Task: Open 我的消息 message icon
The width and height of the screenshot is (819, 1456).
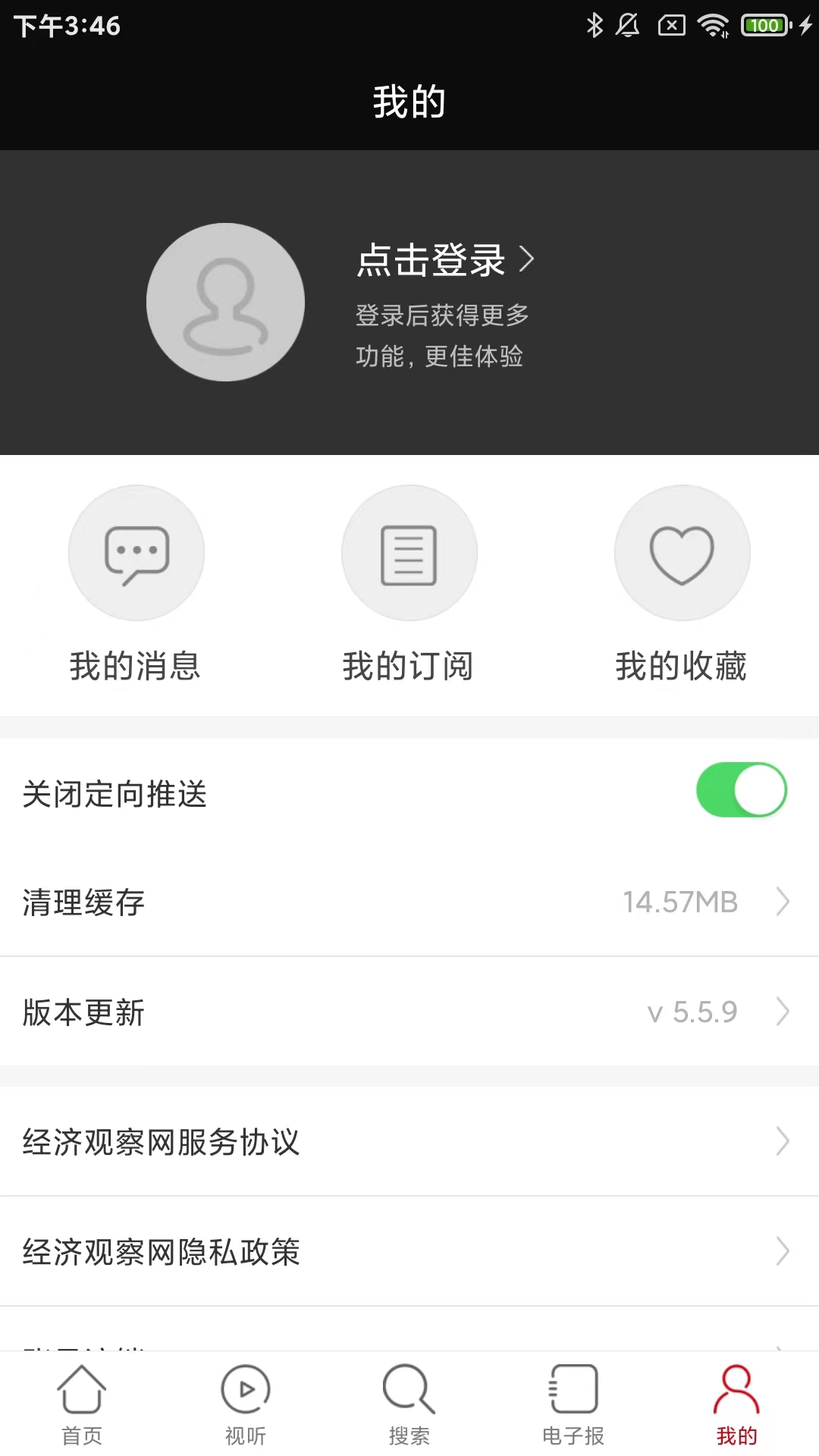Action: pos(136,553)
